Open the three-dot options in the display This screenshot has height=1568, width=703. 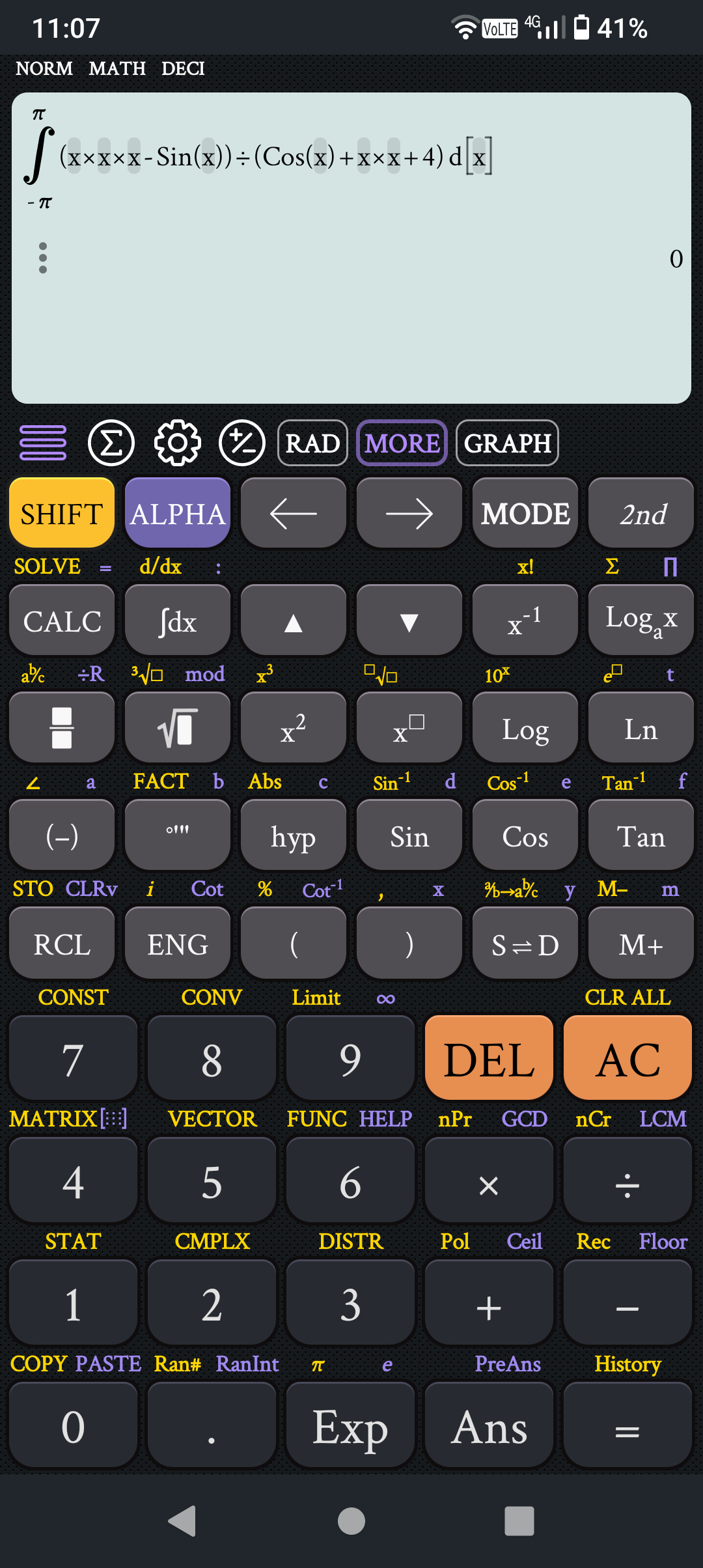pos(43,258)
